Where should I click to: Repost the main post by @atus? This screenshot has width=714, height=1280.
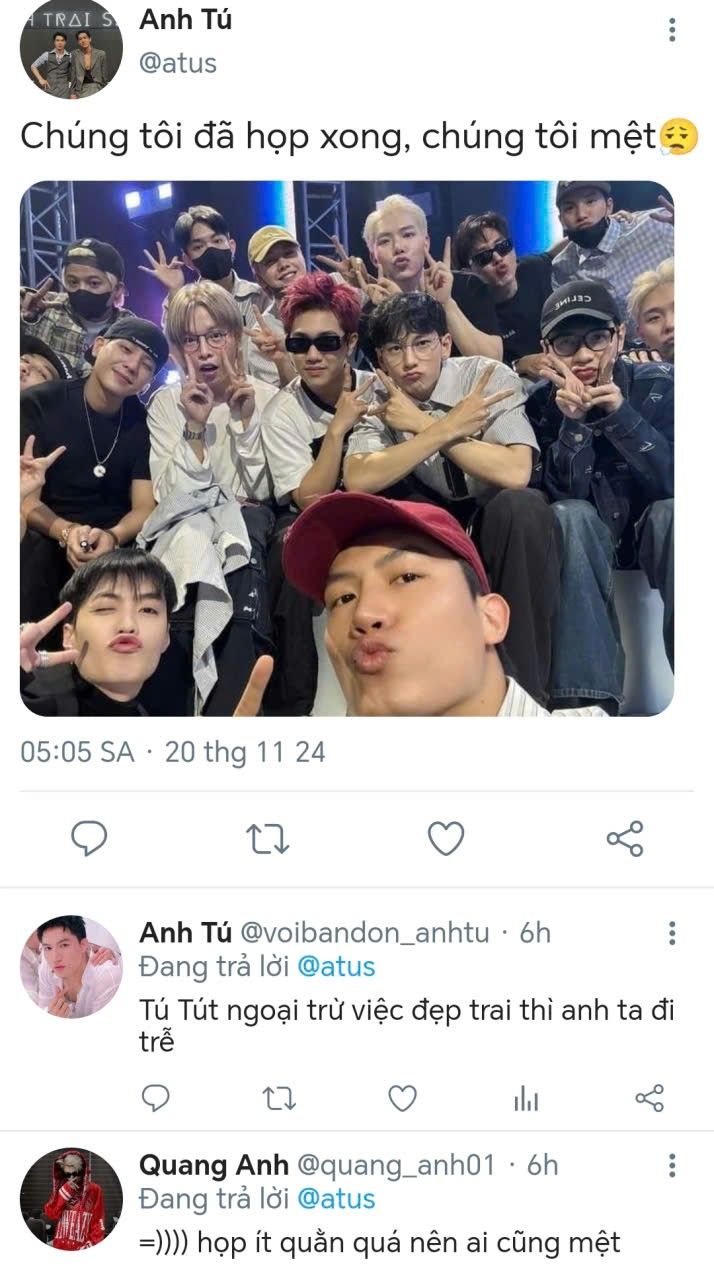(268, 839)
